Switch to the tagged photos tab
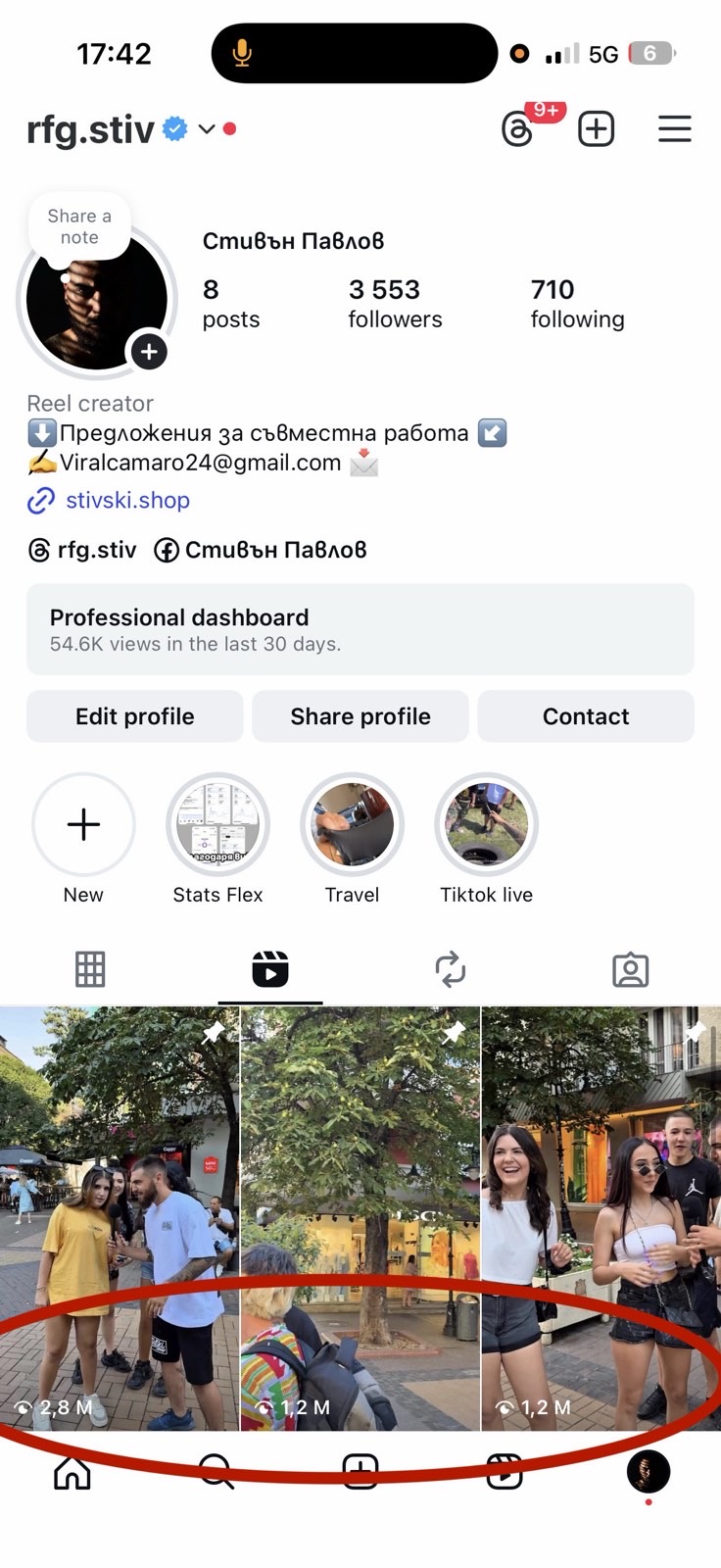Viewport: 721px width, 1568px height. click(631, 969)
